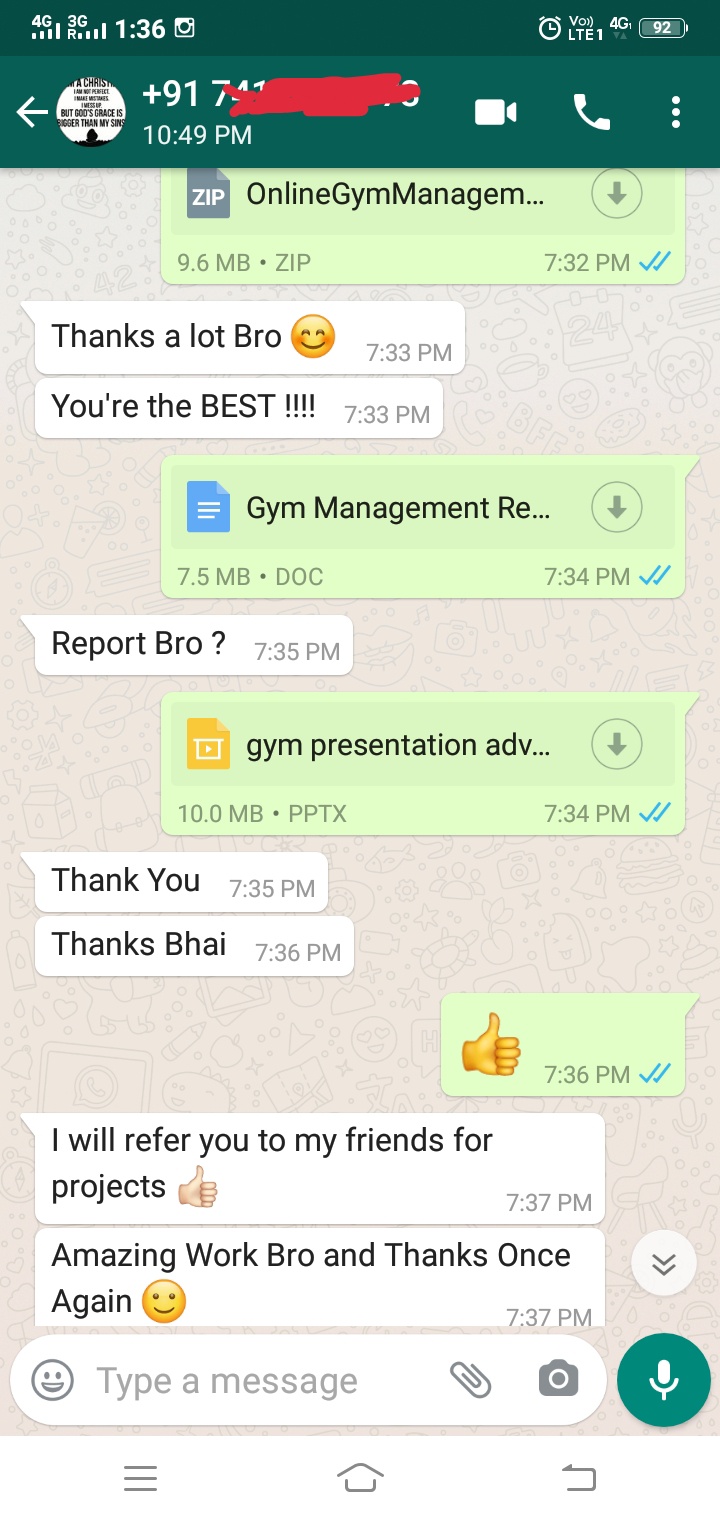Tap the contact's profile picture
This screenshot has height=1520, width=720.
(92, 112)
